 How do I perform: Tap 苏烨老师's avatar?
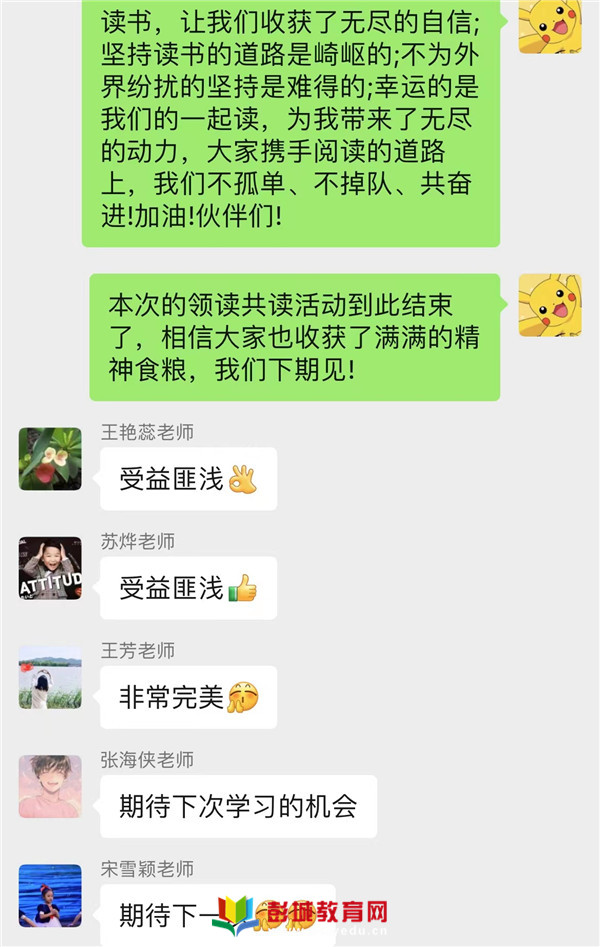(x=50, y=568)
